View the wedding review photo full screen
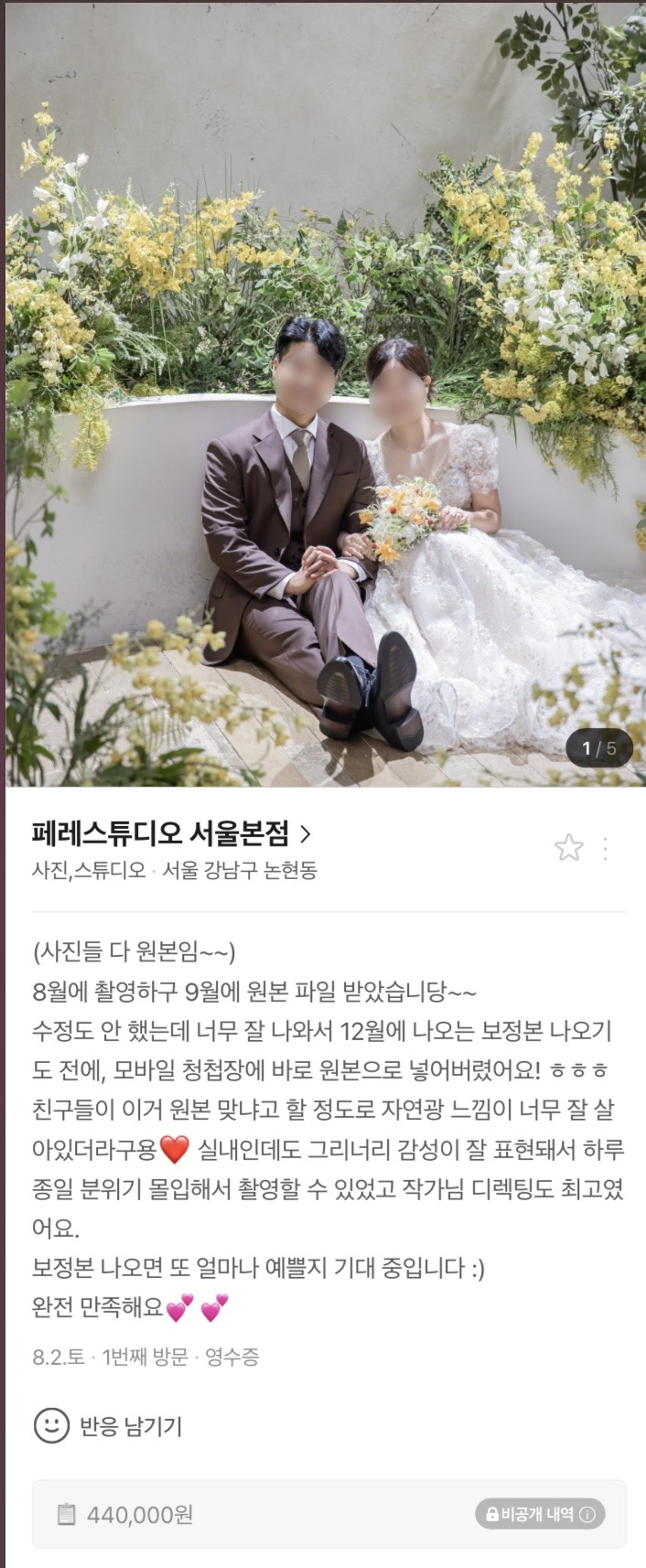 (323, 393)
